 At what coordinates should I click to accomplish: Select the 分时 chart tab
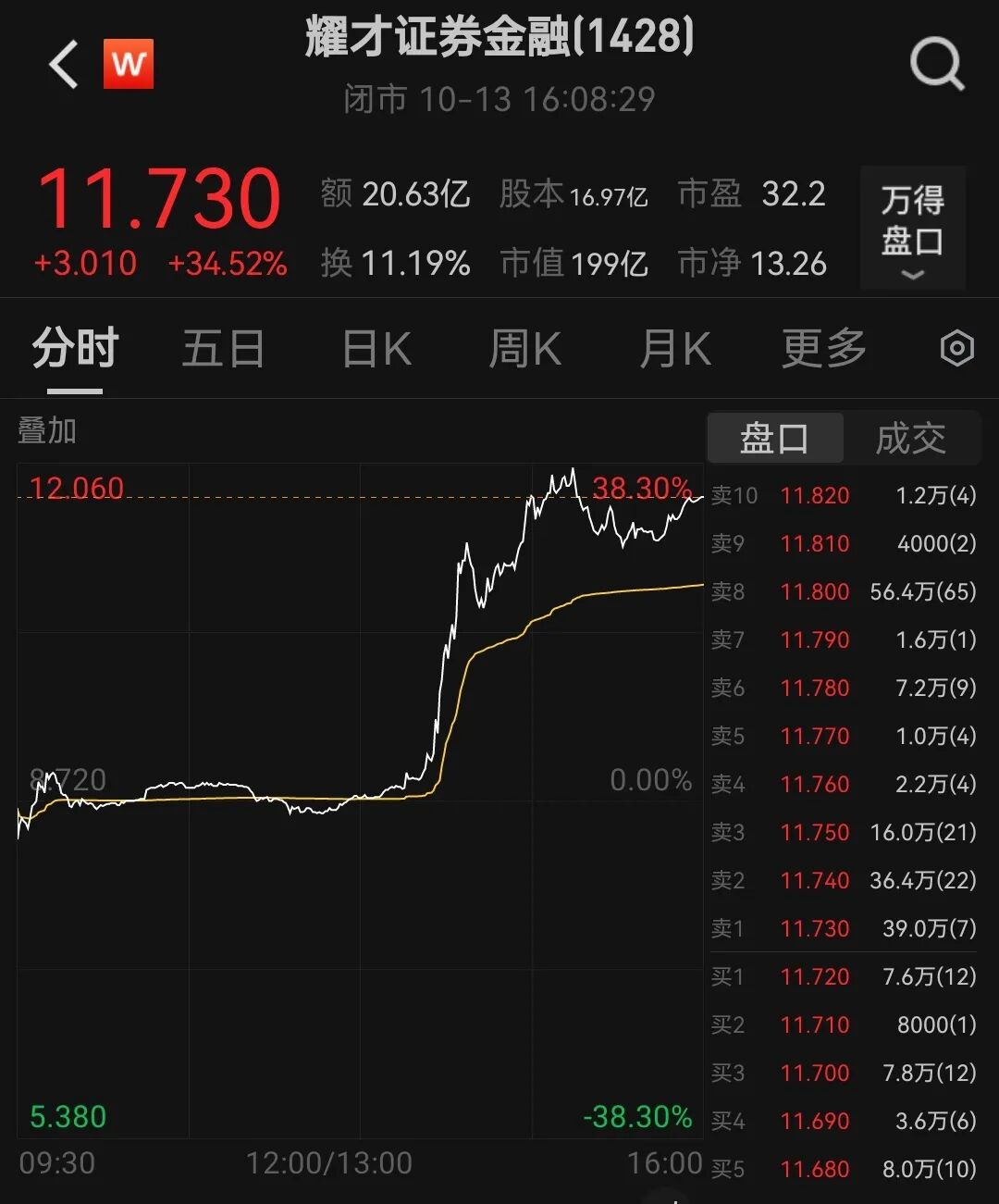point(75,349)
